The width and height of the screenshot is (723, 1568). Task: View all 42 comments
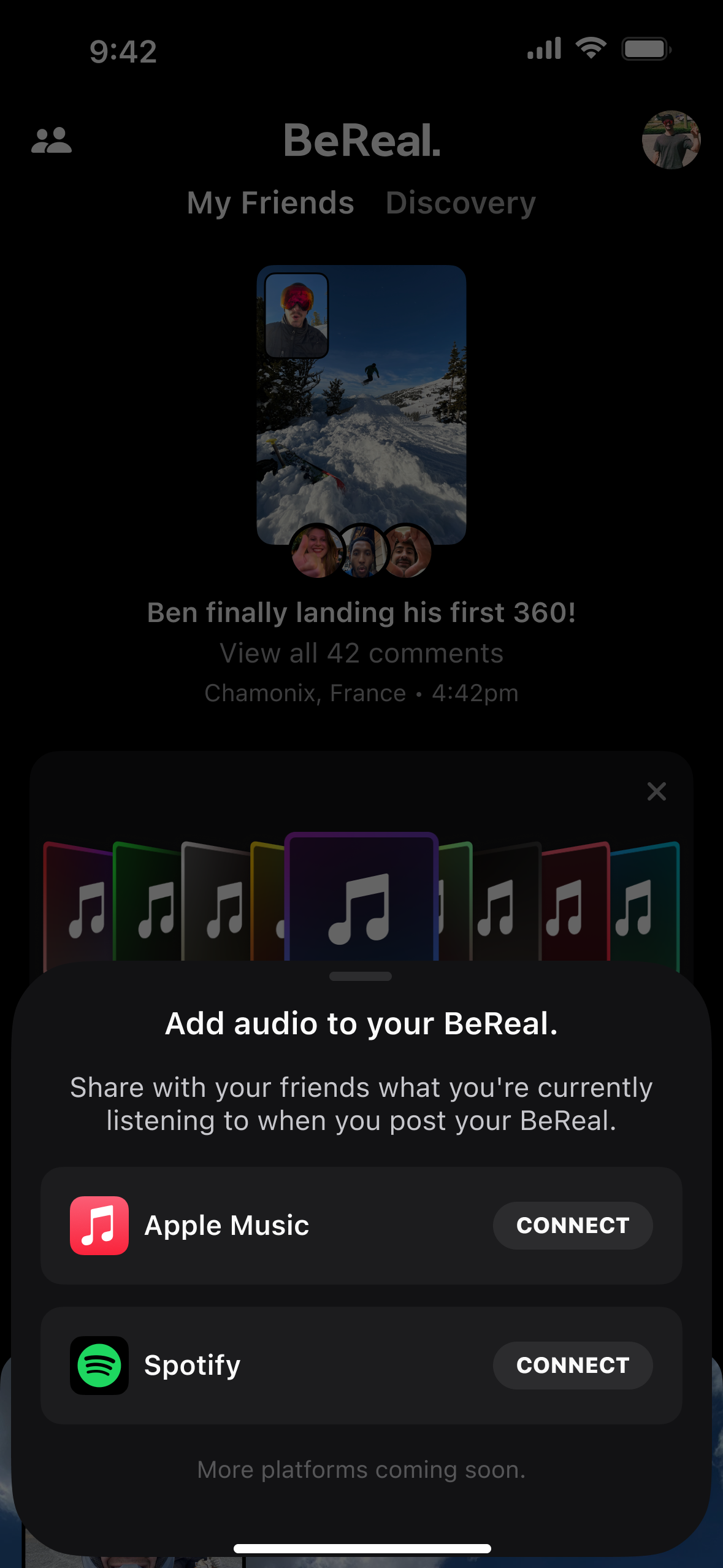[361, 653]
